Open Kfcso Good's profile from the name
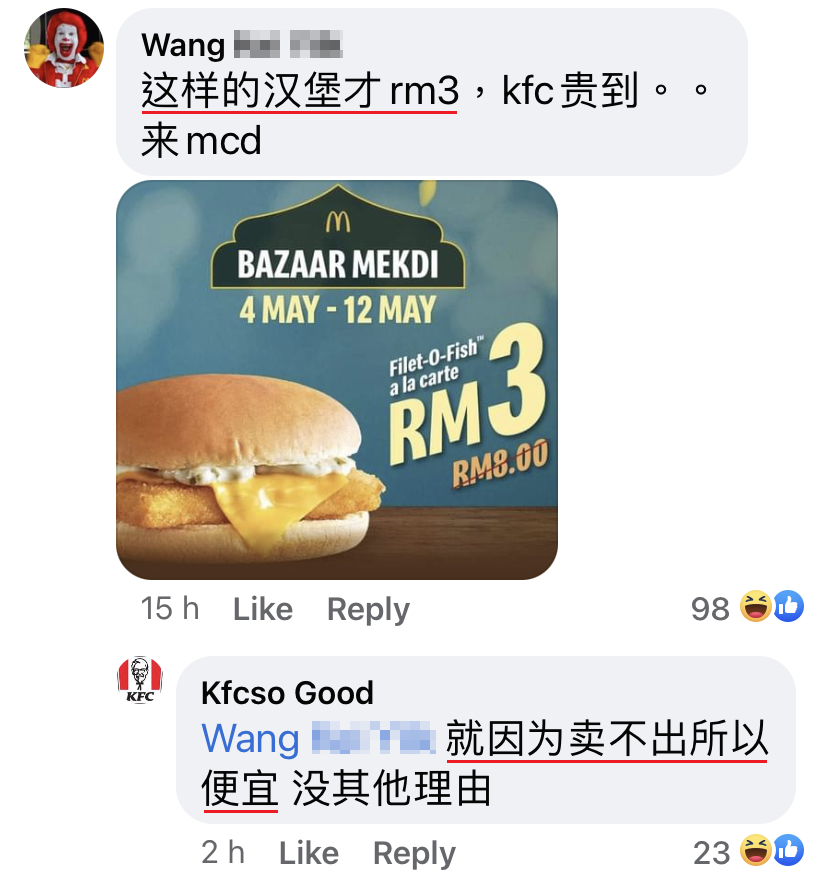This screenshot has width=828, height=878. click(x=287, y=692)
